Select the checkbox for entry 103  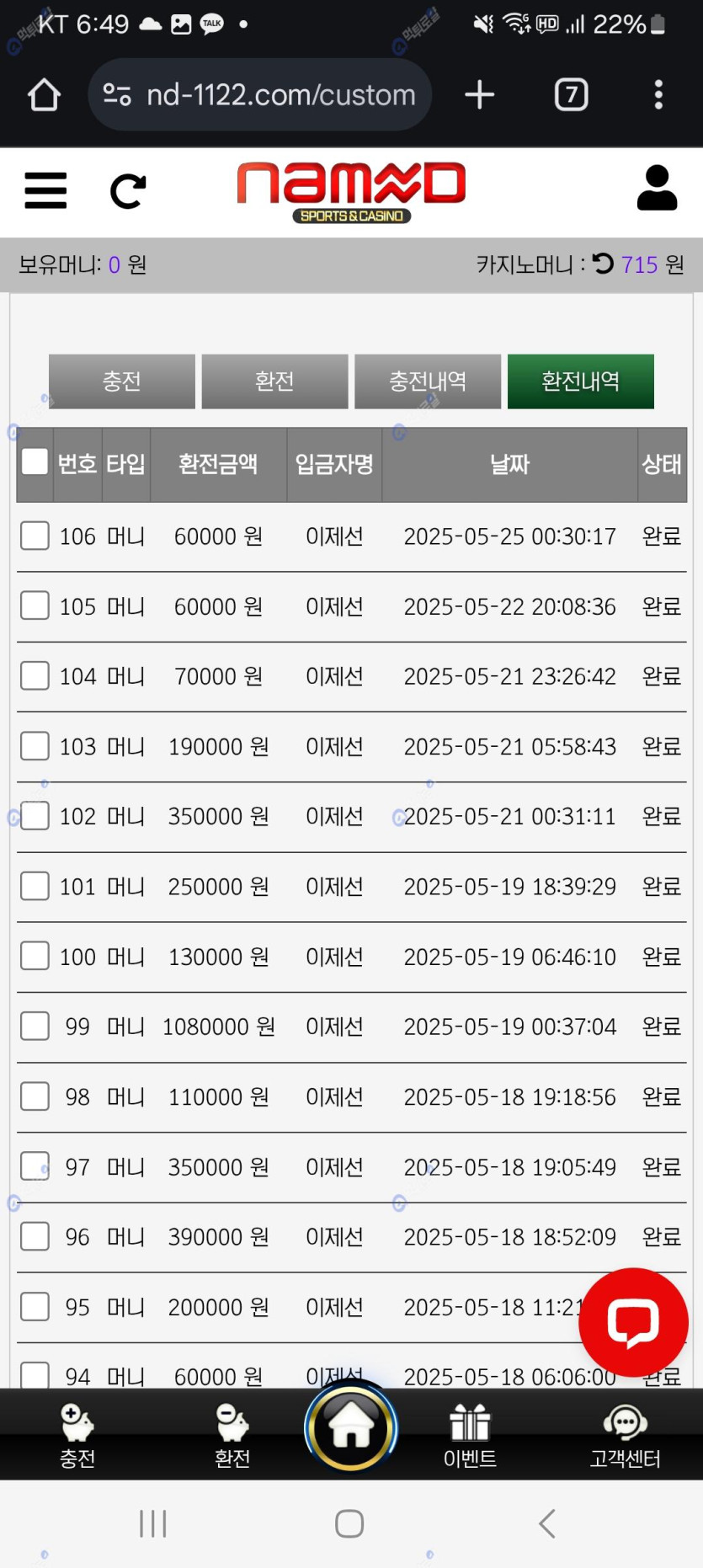[35, 746]
